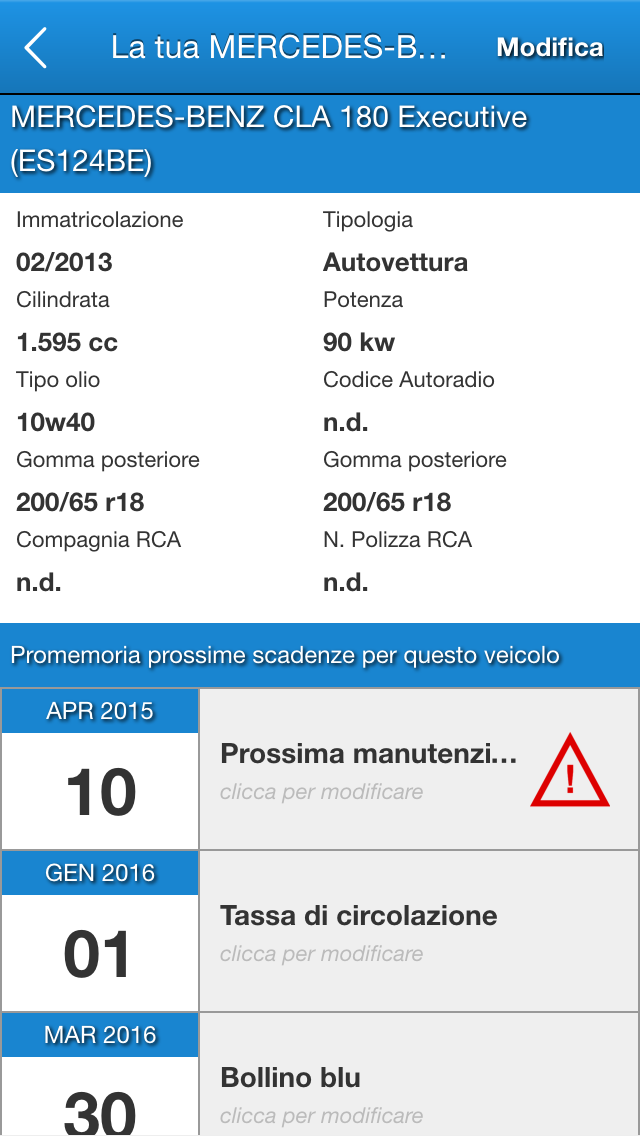Edit the Tassa di circolazione deadline
640x1136 pixels.
coord(358,930)
